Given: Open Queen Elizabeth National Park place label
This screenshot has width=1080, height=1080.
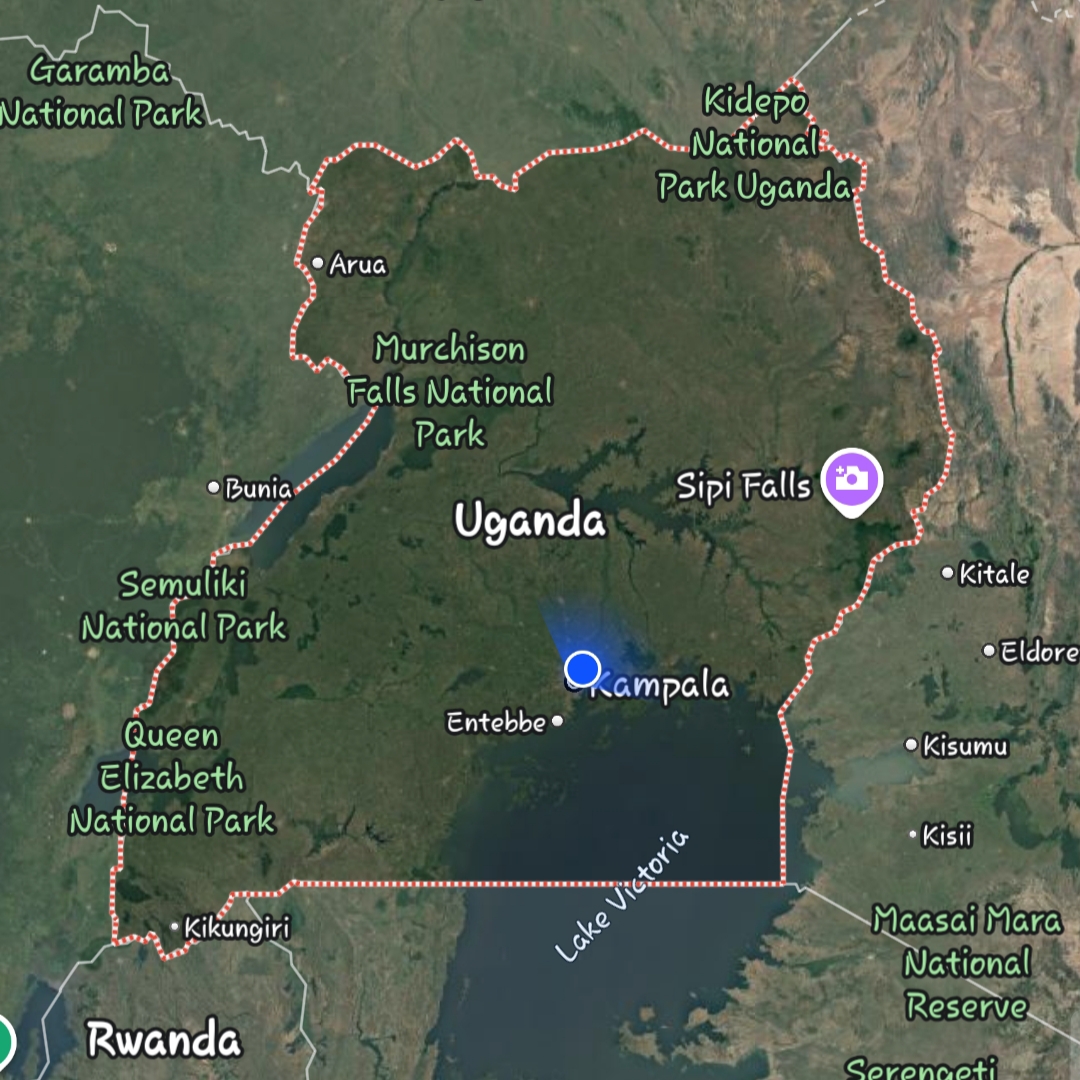Looking at the screenshot, I should (x=171, y=778).
